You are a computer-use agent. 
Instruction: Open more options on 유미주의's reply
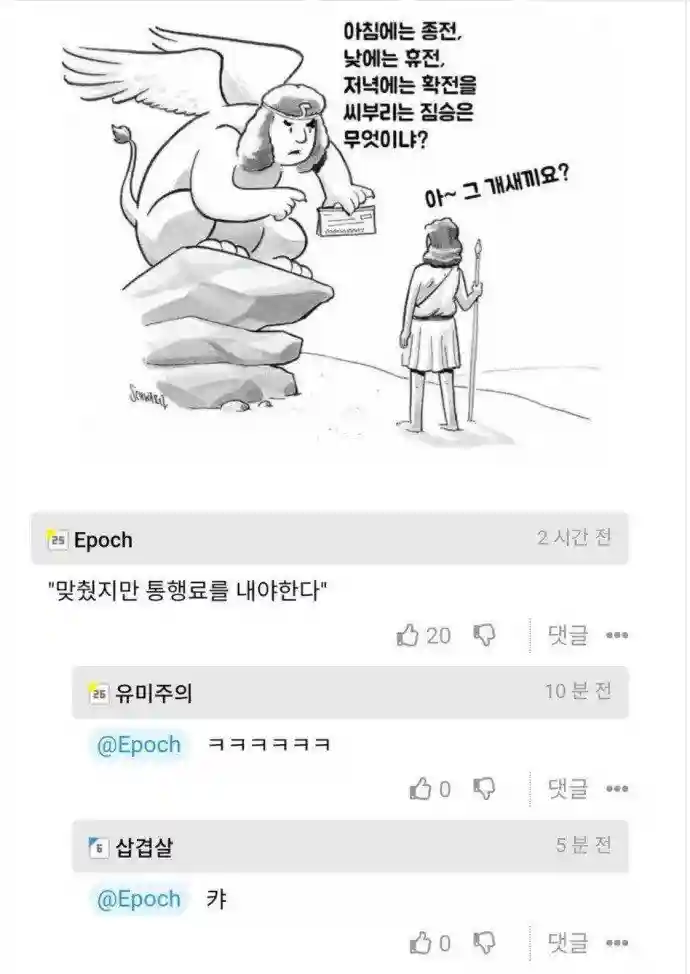[617, 789]
